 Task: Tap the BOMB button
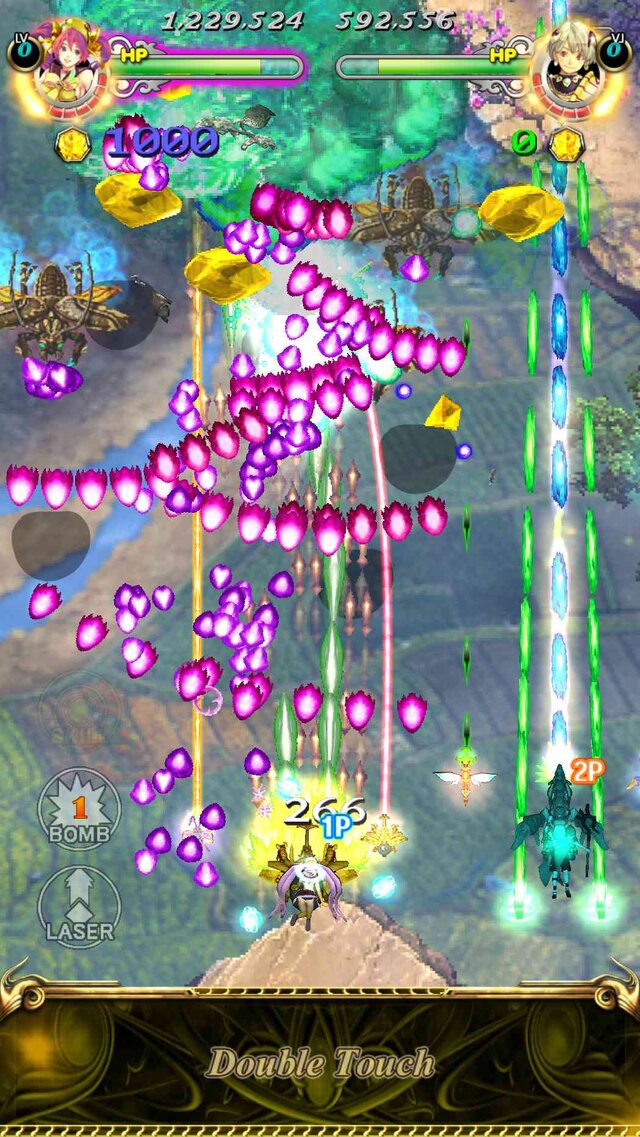(79, 808)
